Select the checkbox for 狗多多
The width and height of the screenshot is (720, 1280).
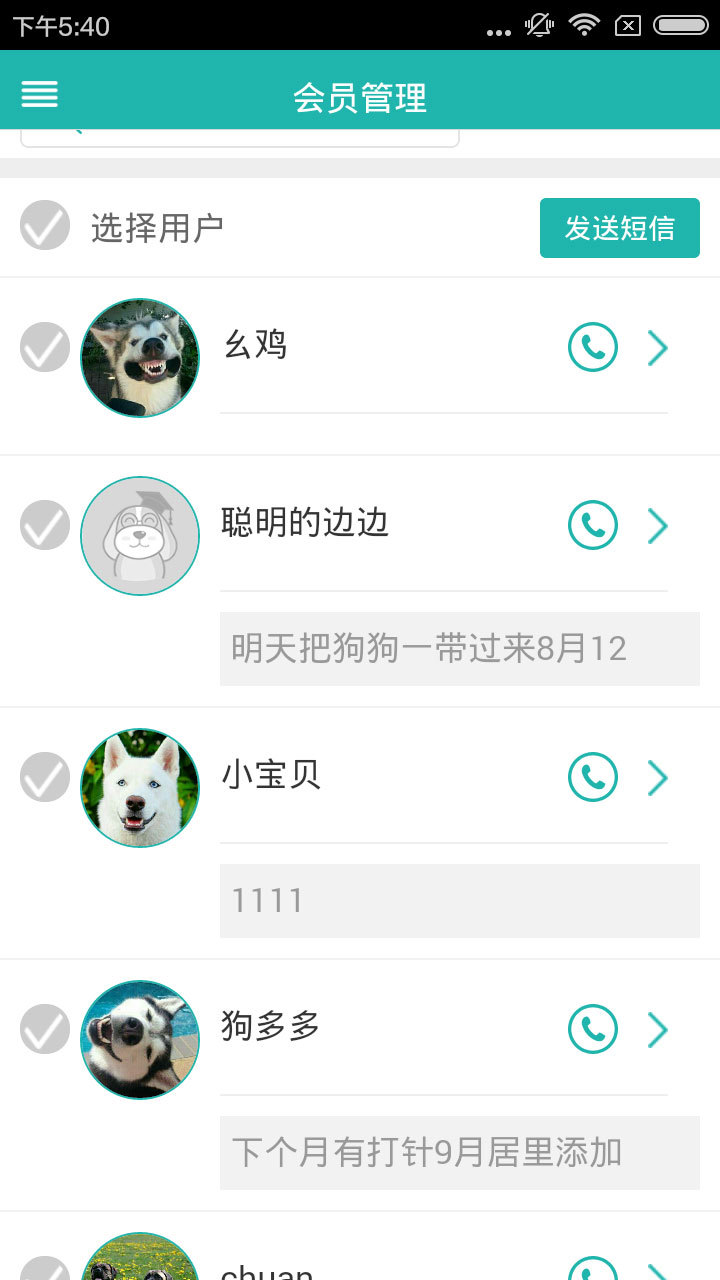click(x=45, y=1029)
